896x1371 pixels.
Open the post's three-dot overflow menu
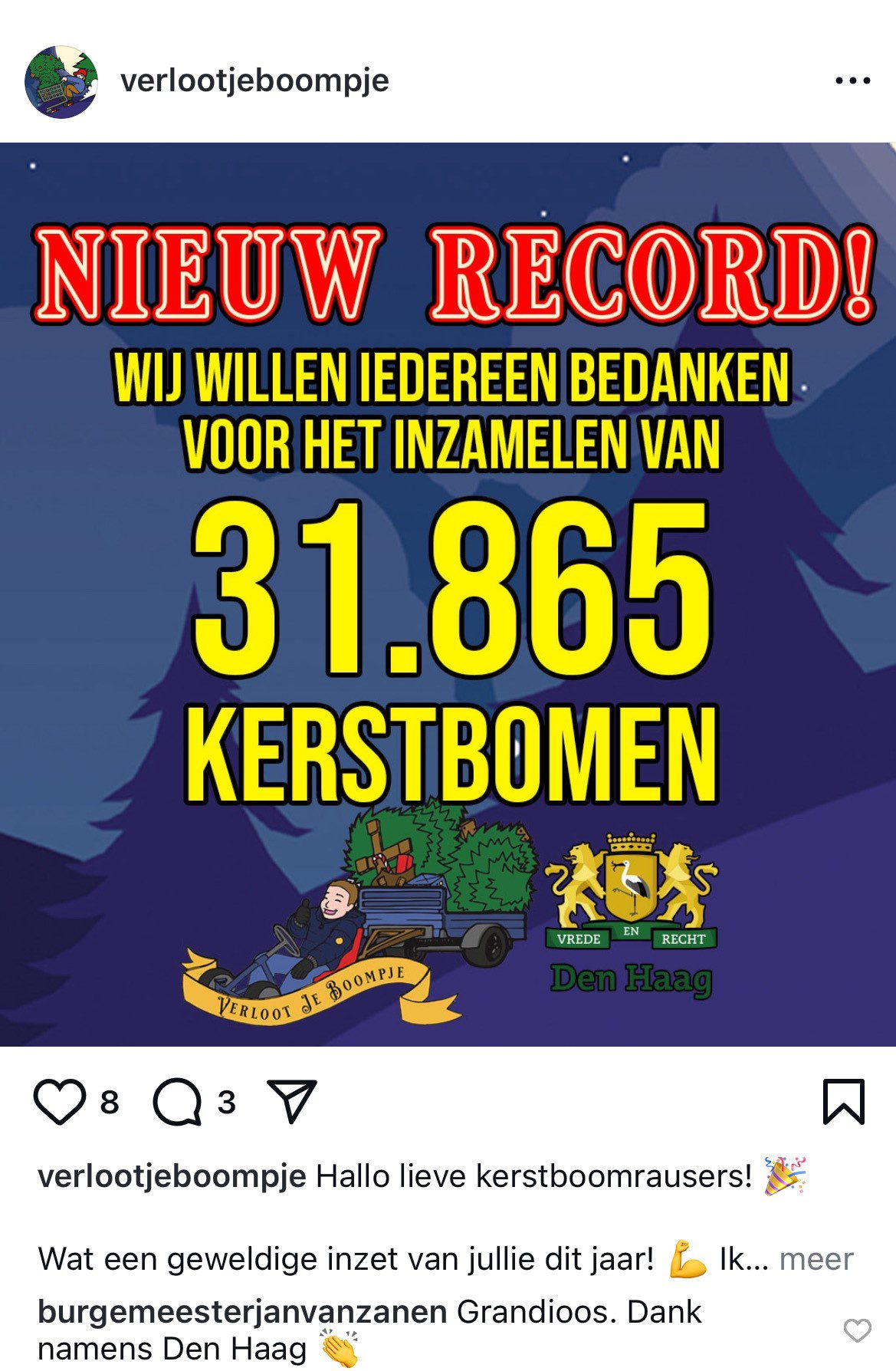852,80
